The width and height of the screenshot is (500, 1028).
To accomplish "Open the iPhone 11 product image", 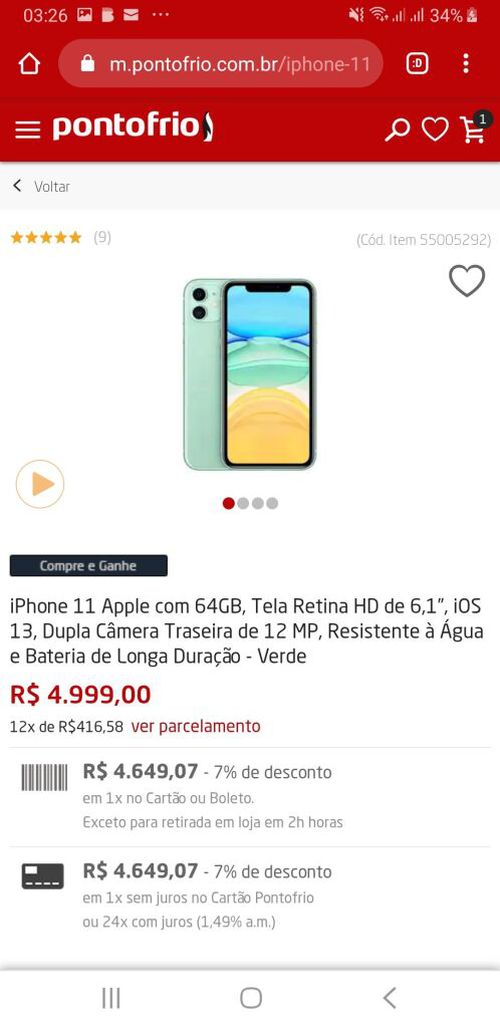I will (x=250, y=374).
